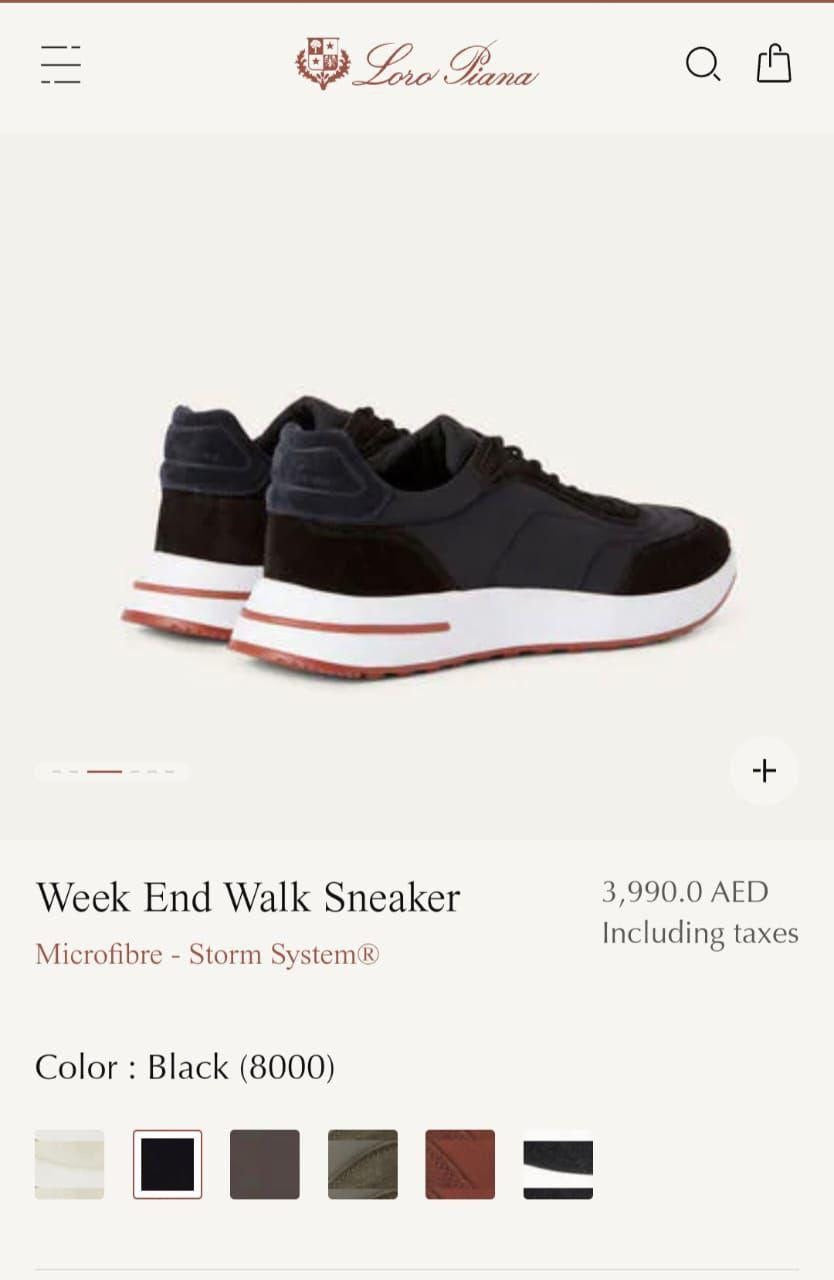This screenshot has height=1280, width=834.
Task: Pick the black-and-white sole swatch
Action: pos(560,1164)
